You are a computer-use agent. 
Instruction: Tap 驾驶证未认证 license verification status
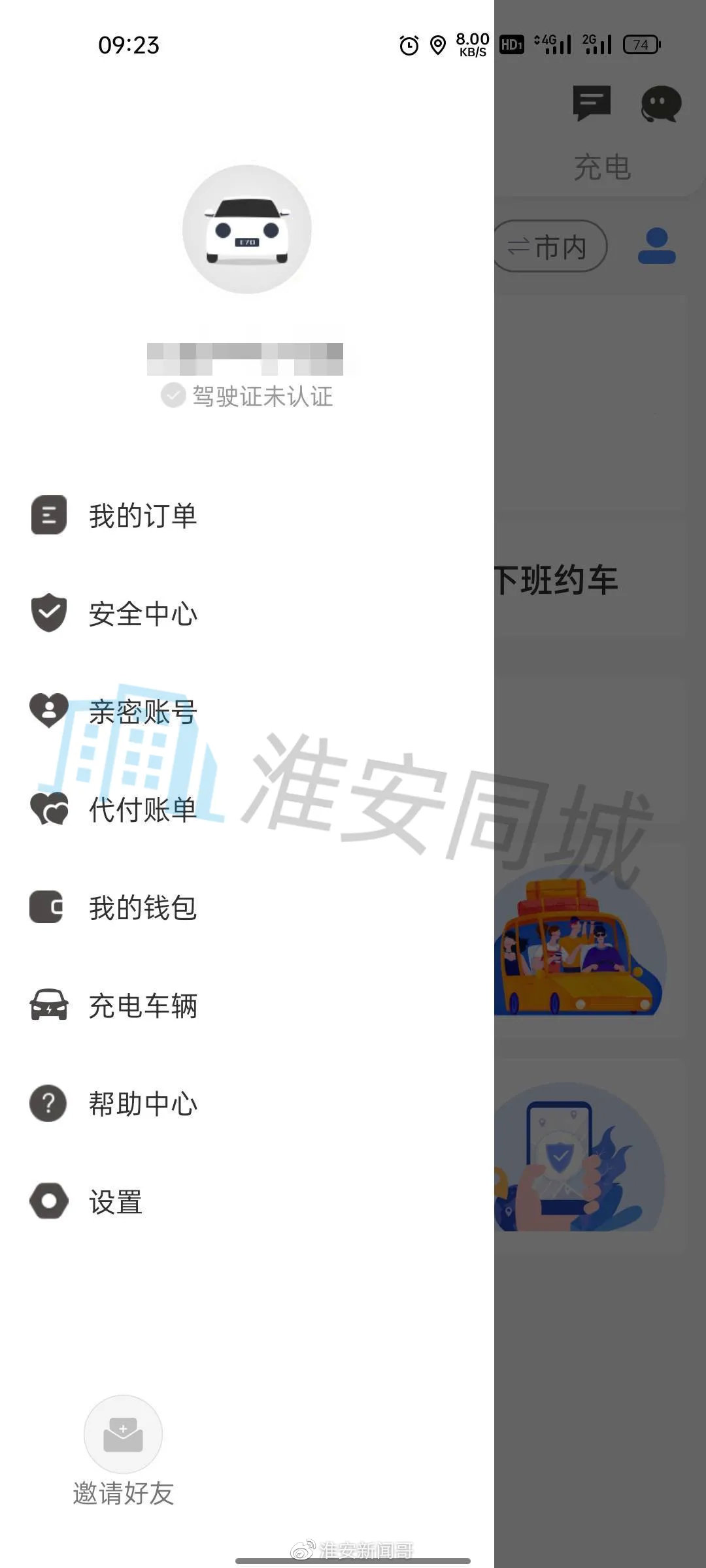[x=248, y=396]
